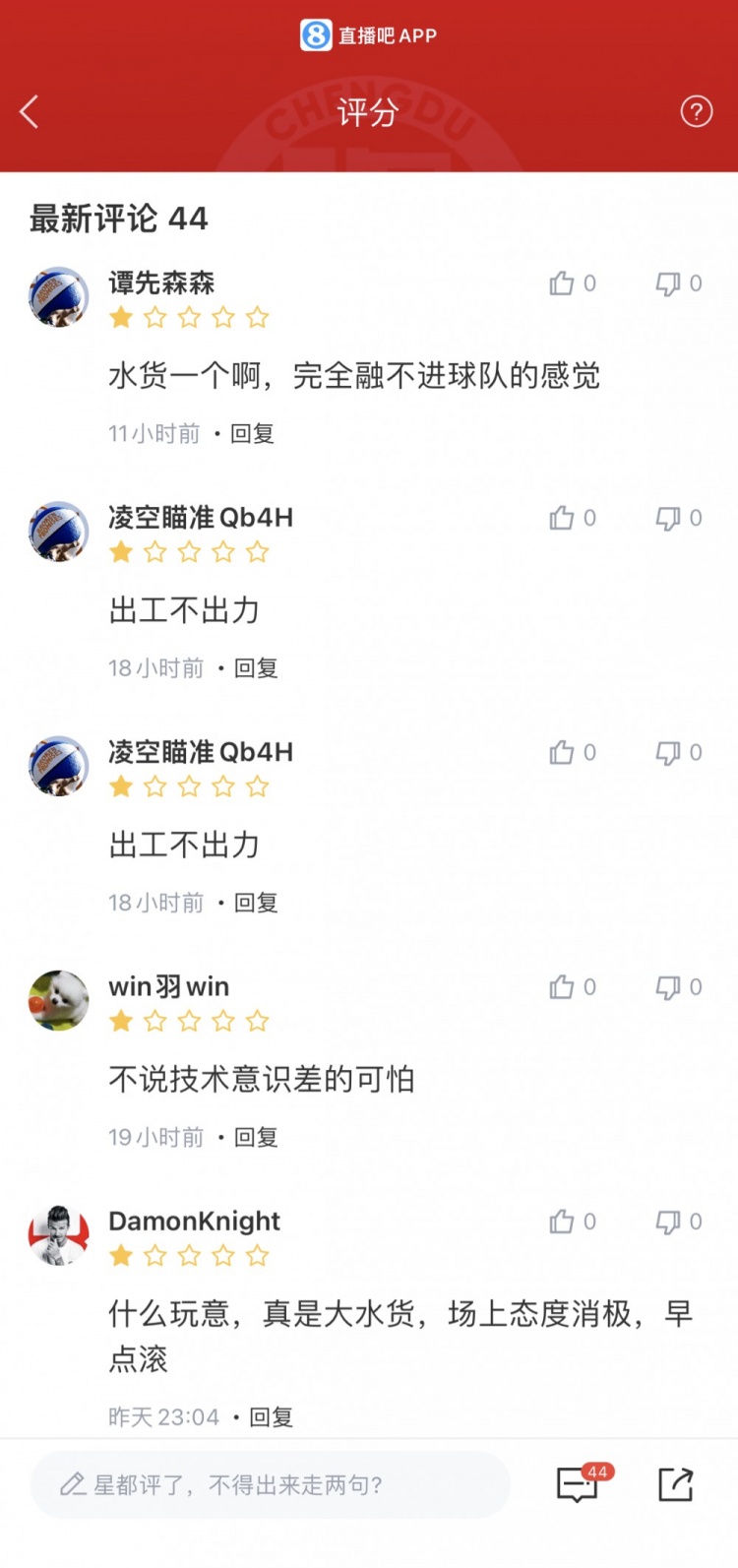Viewport: 738px width, 1568px height.
Task: Open 谭先森森's profile avatar
Action: (59, 296)
